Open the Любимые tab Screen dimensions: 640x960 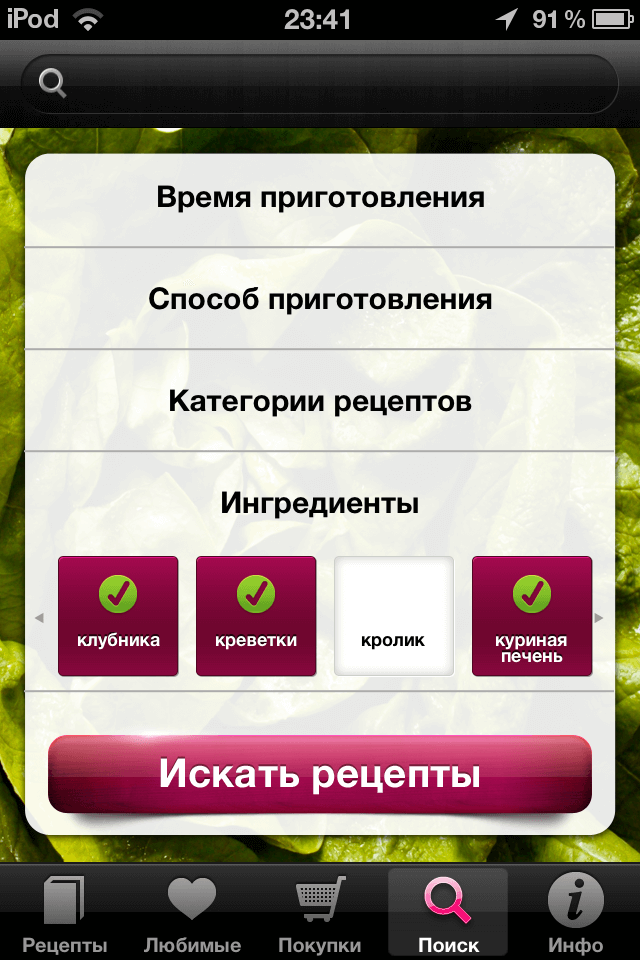(x=192, y=914)
